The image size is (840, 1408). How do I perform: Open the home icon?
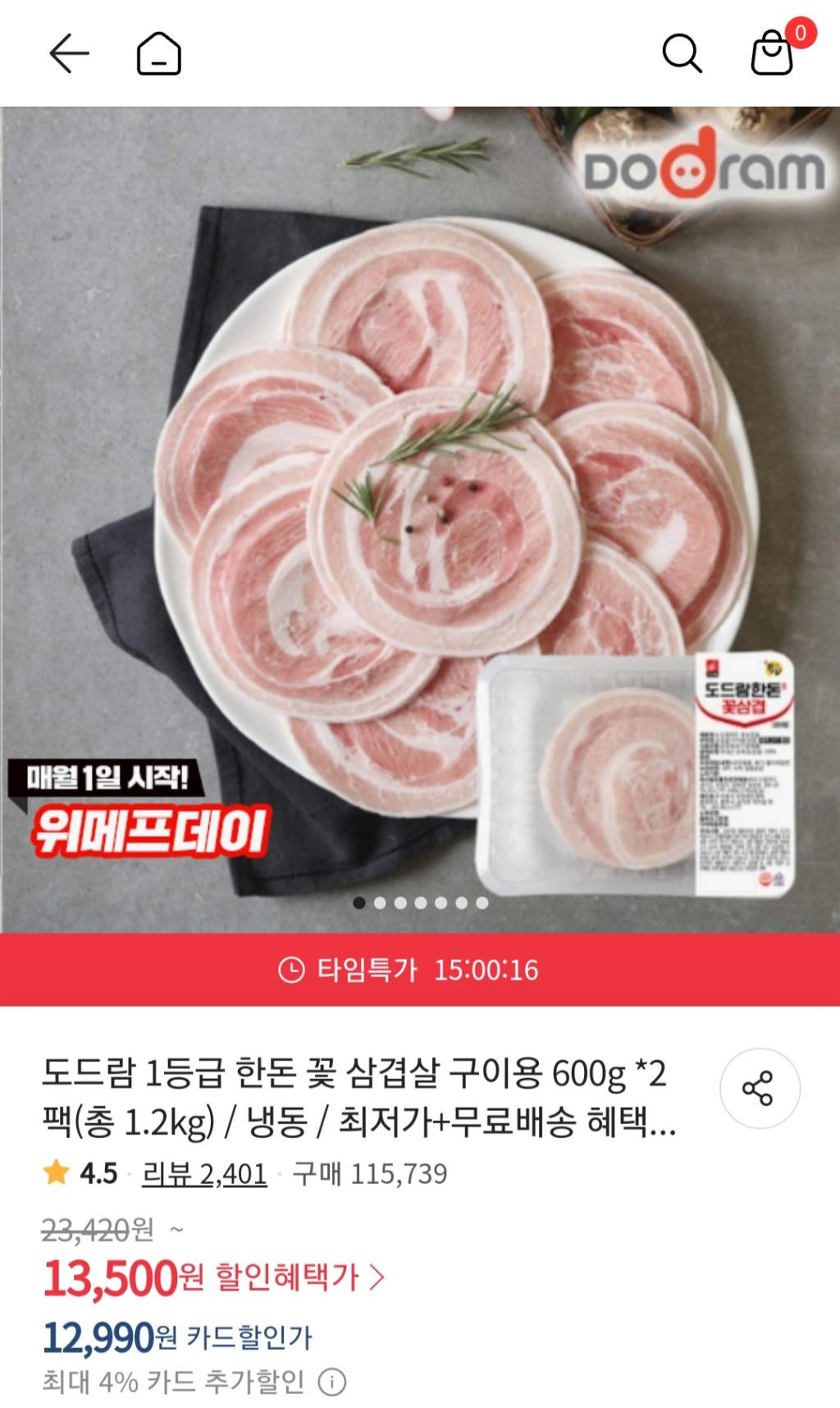tap(158, 54)
